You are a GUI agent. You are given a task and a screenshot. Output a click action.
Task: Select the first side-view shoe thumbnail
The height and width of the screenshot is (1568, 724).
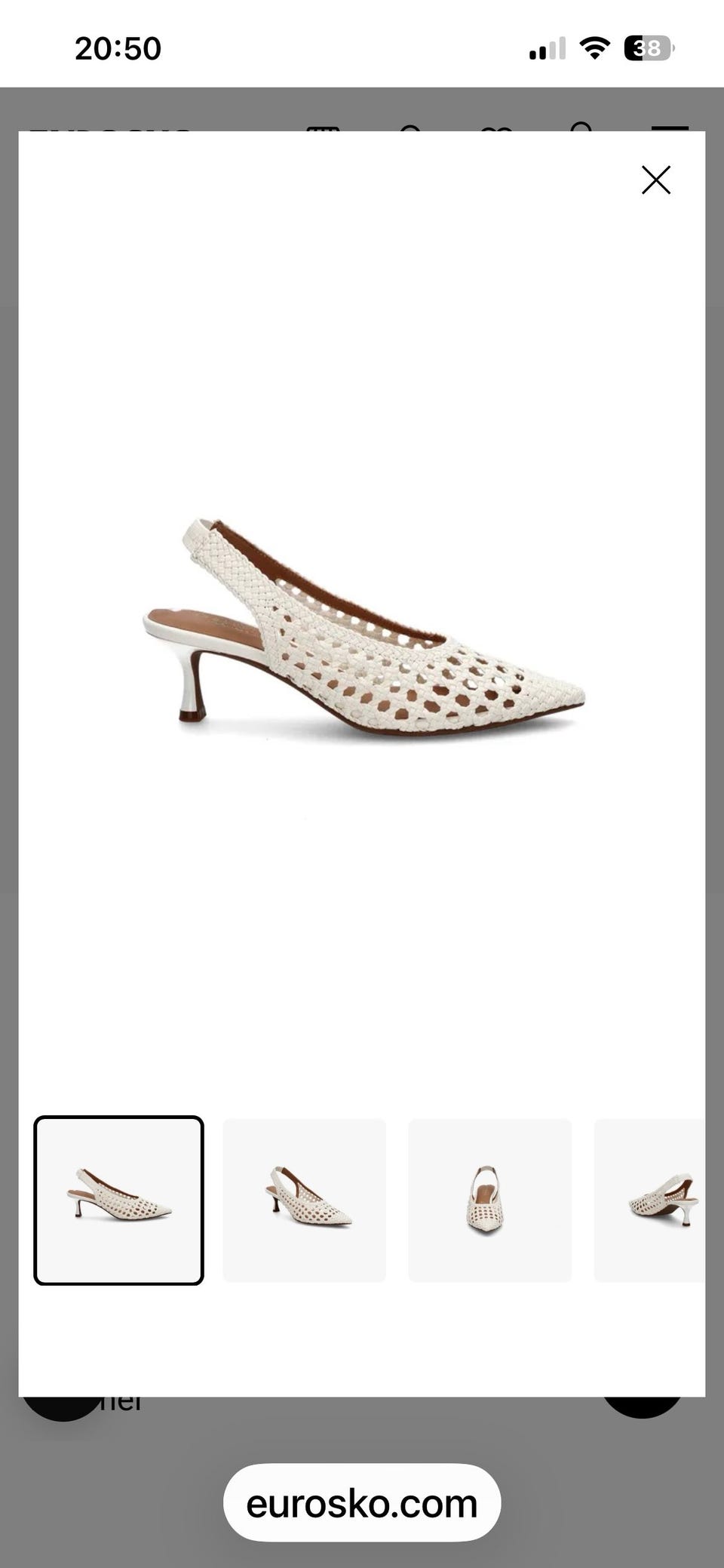118,1200
